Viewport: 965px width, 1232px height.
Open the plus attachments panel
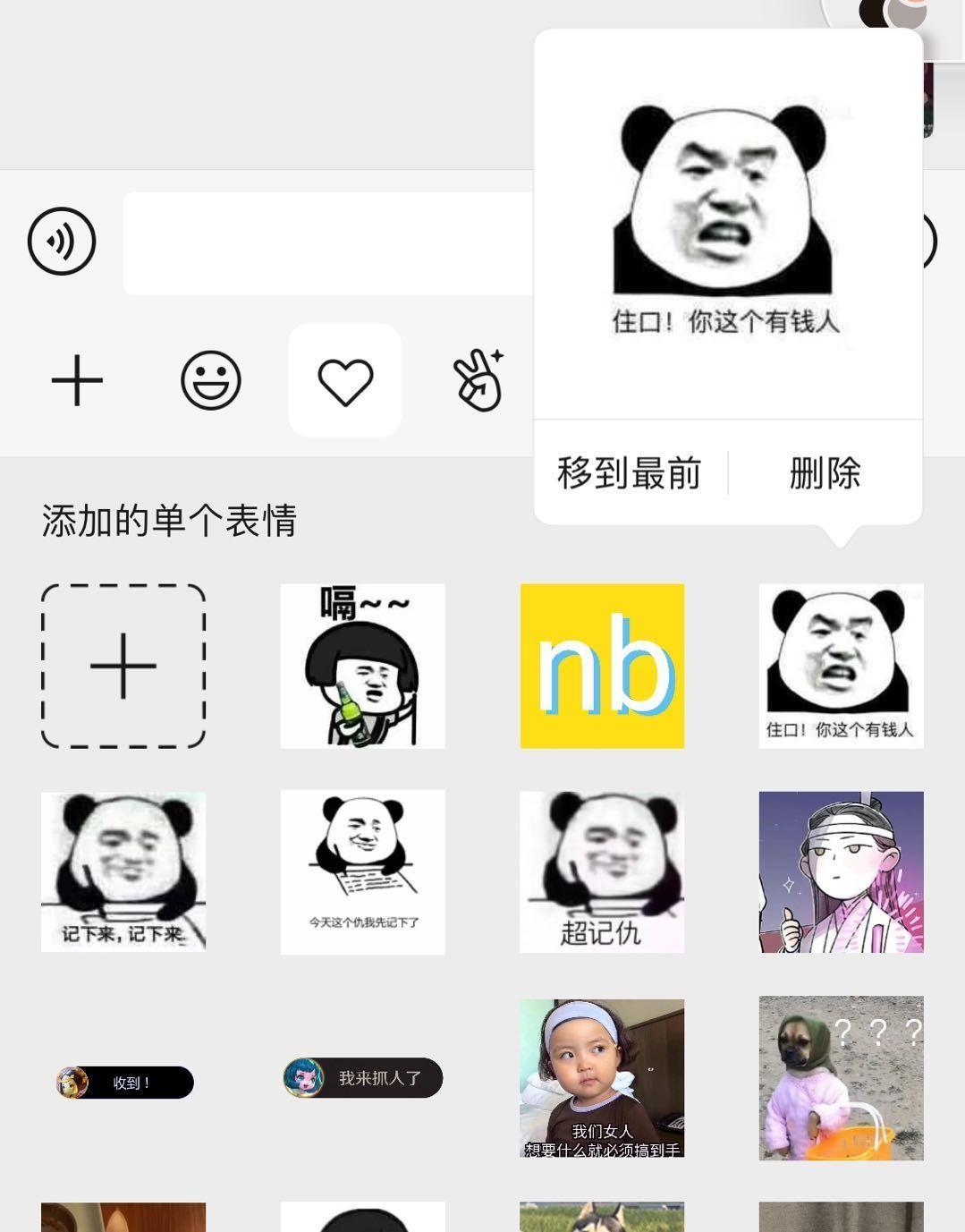(x=77, y=380)
